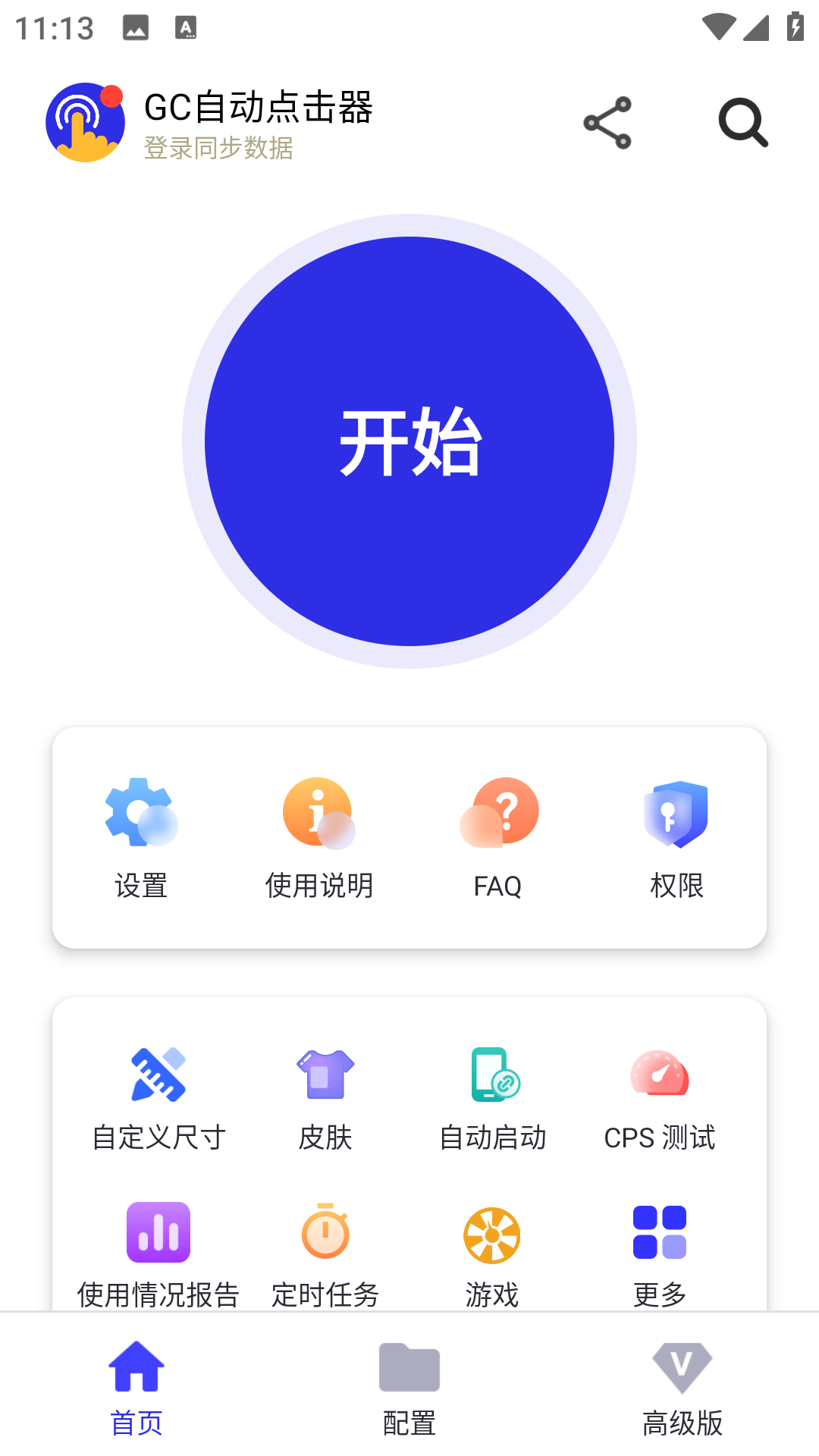
Task: Tap the share icon in the header
Action: (x=606, y=122)
